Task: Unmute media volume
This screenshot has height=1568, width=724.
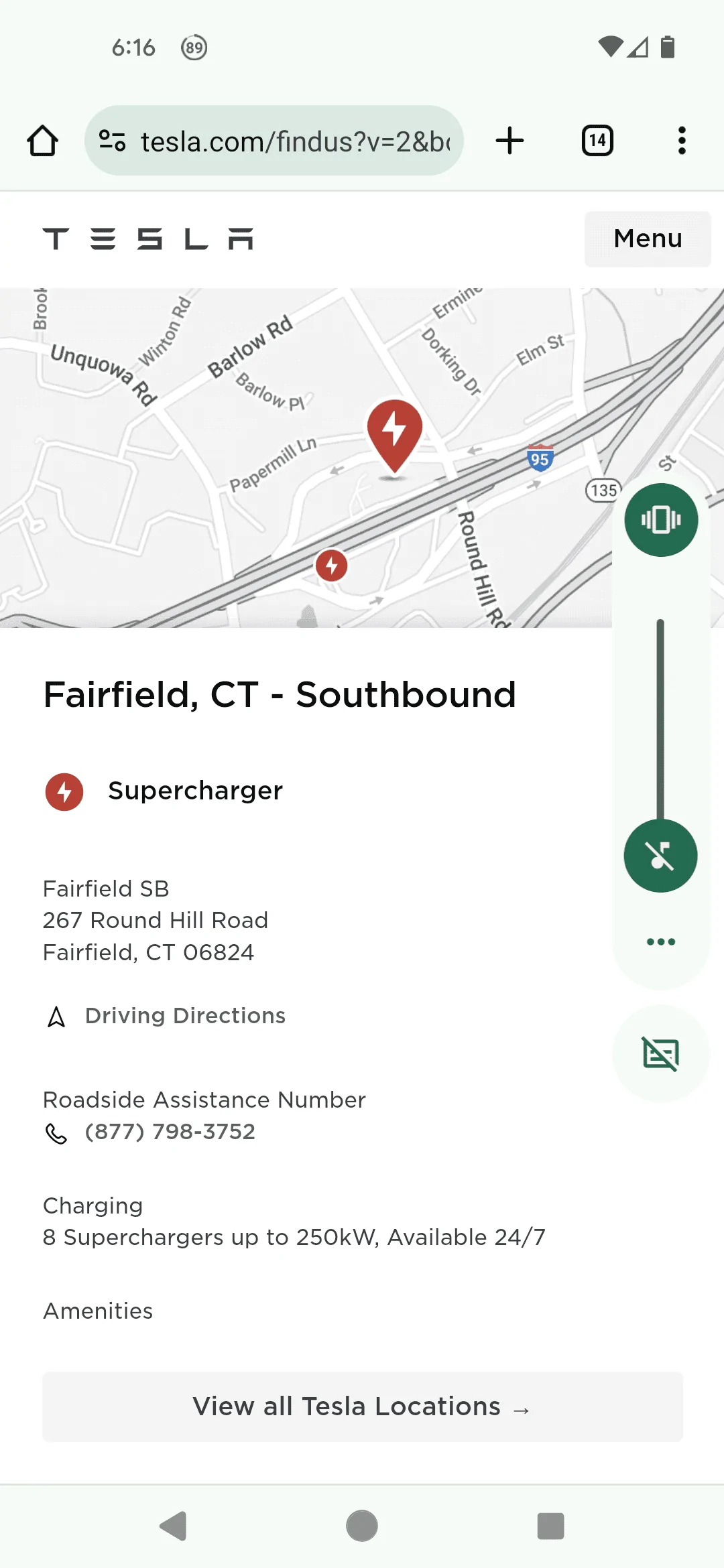Action: coord(661,856)
